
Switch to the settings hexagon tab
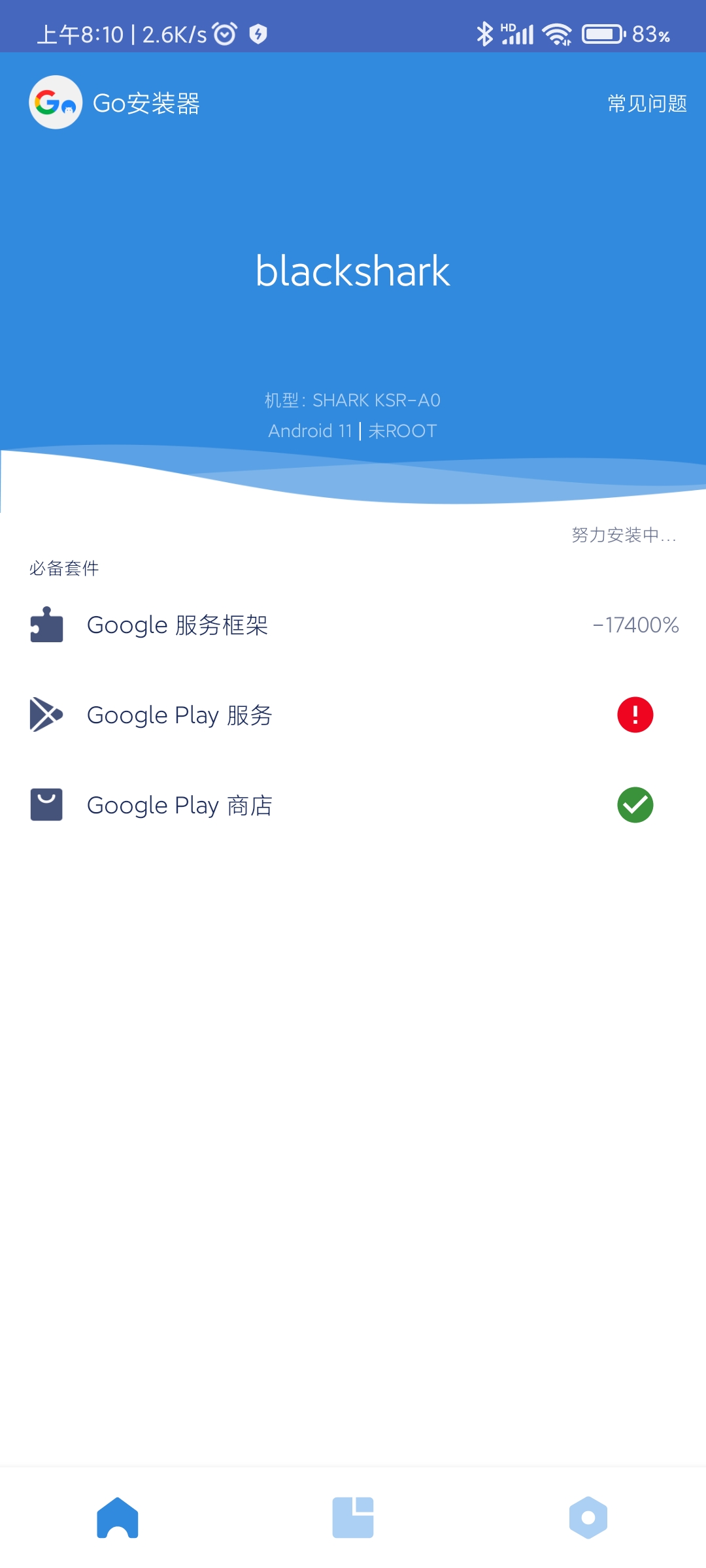[x=588, y=1518]
